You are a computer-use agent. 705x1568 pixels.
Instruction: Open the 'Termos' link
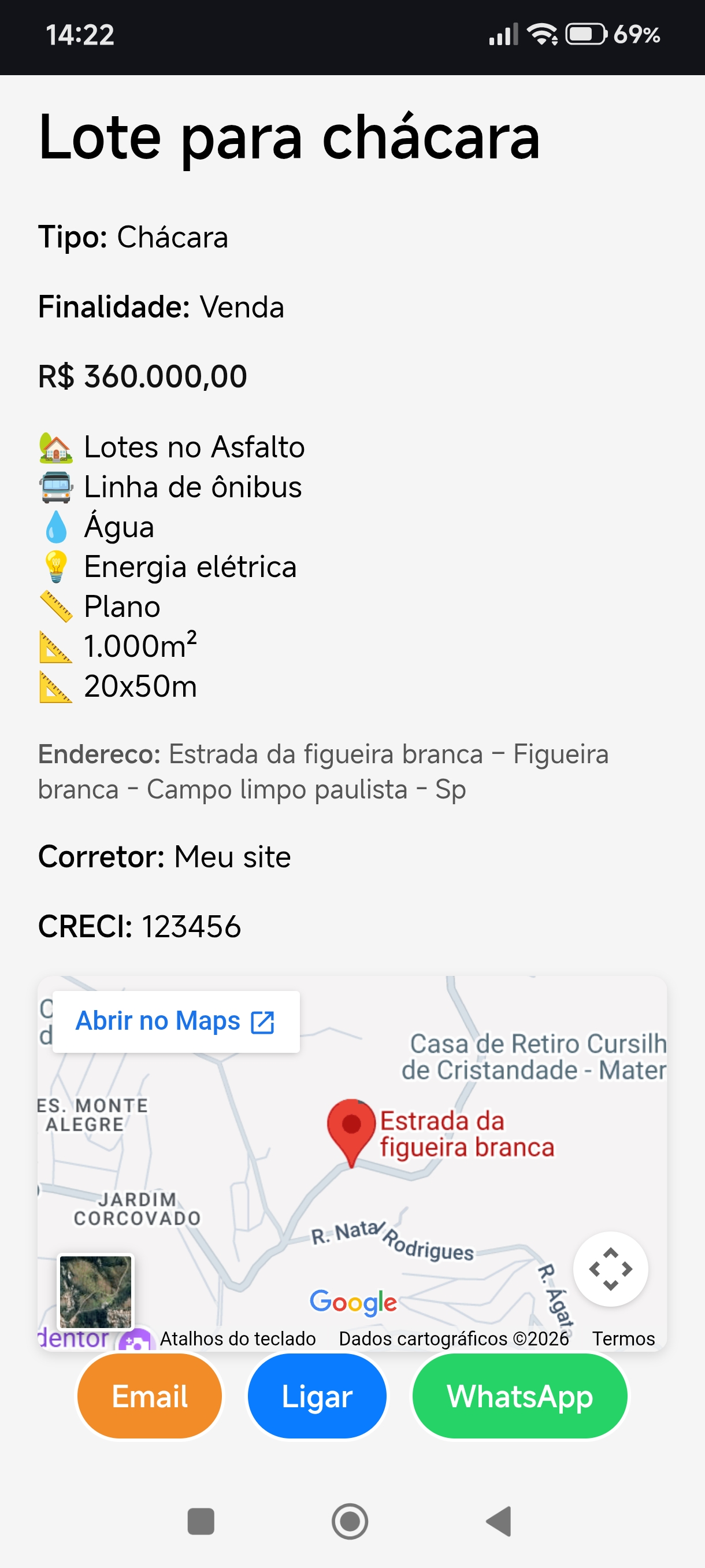click(x=624, y=1338)
